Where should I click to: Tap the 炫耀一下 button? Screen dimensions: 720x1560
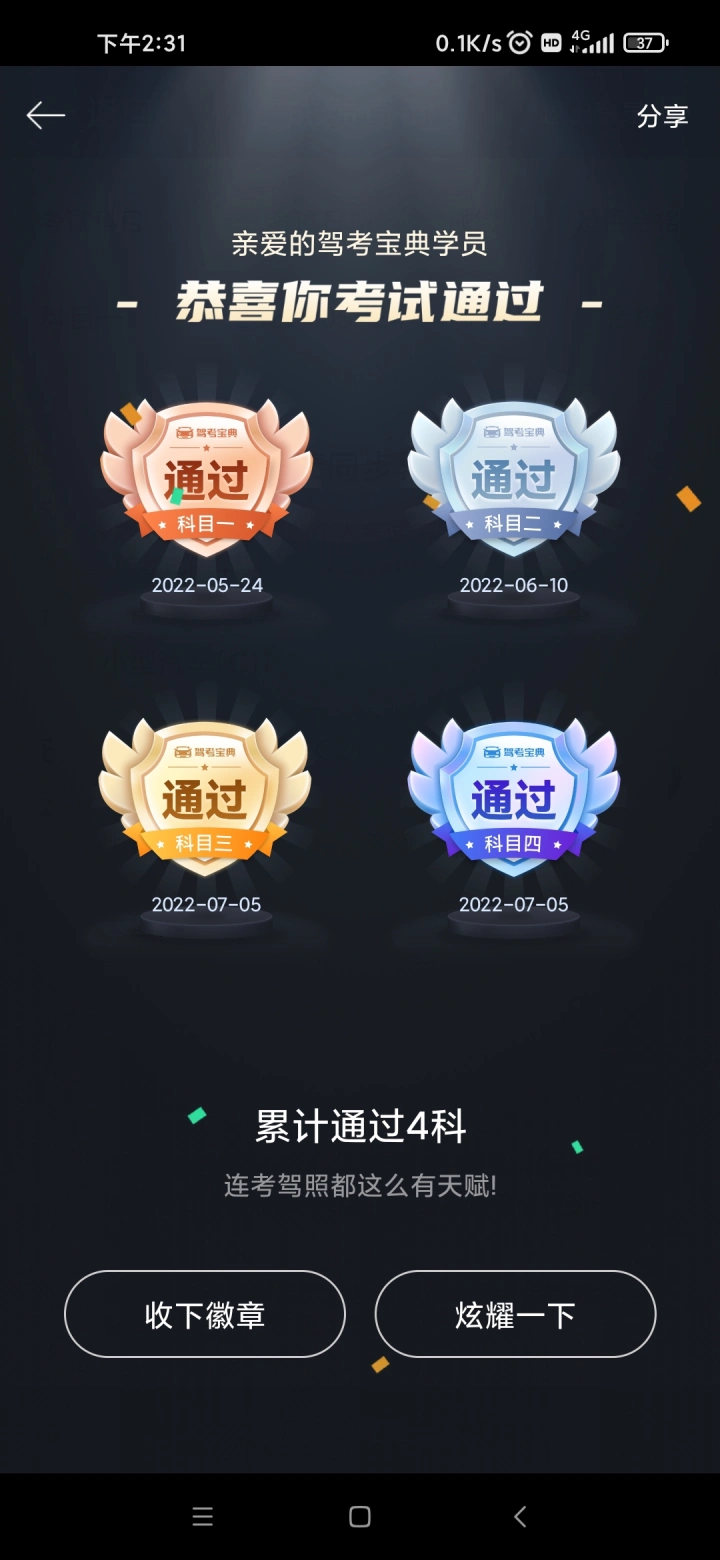pos(515,1314)
